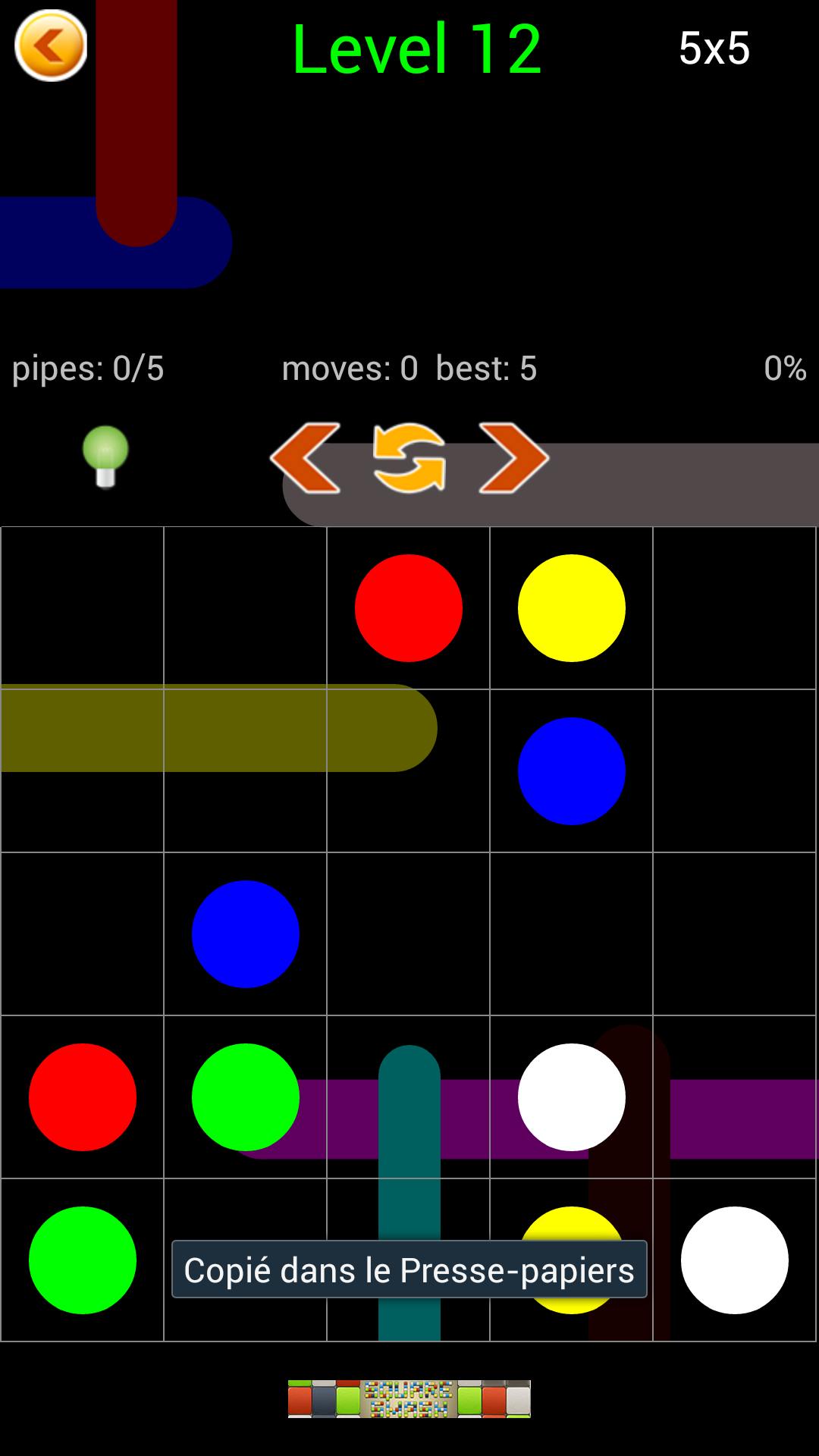Restart the current level
Screen dimensions: 819x1456
pyautogui.click(x=409, y=458)
